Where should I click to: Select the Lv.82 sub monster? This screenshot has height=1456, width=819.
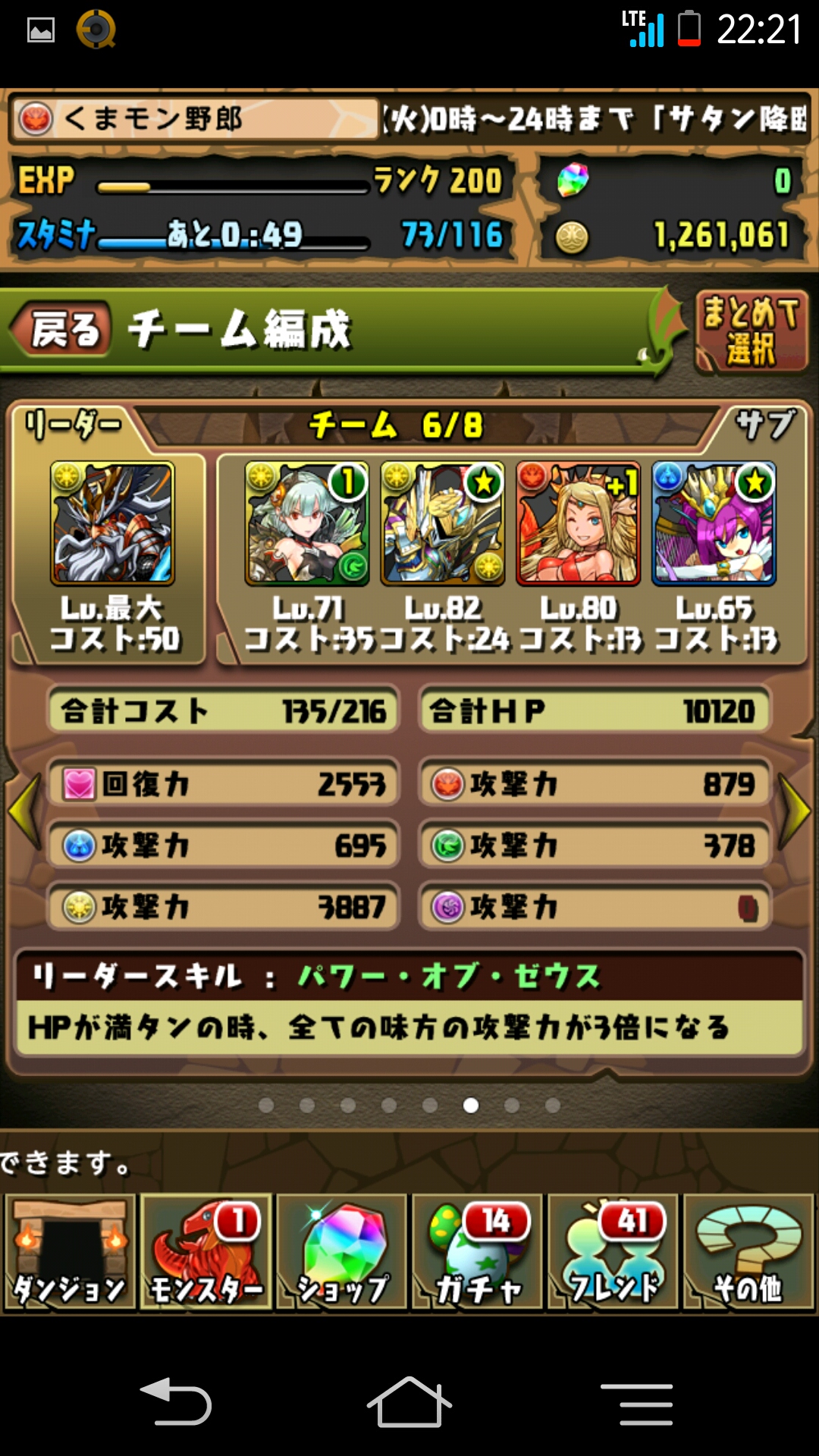coord(443,523)
